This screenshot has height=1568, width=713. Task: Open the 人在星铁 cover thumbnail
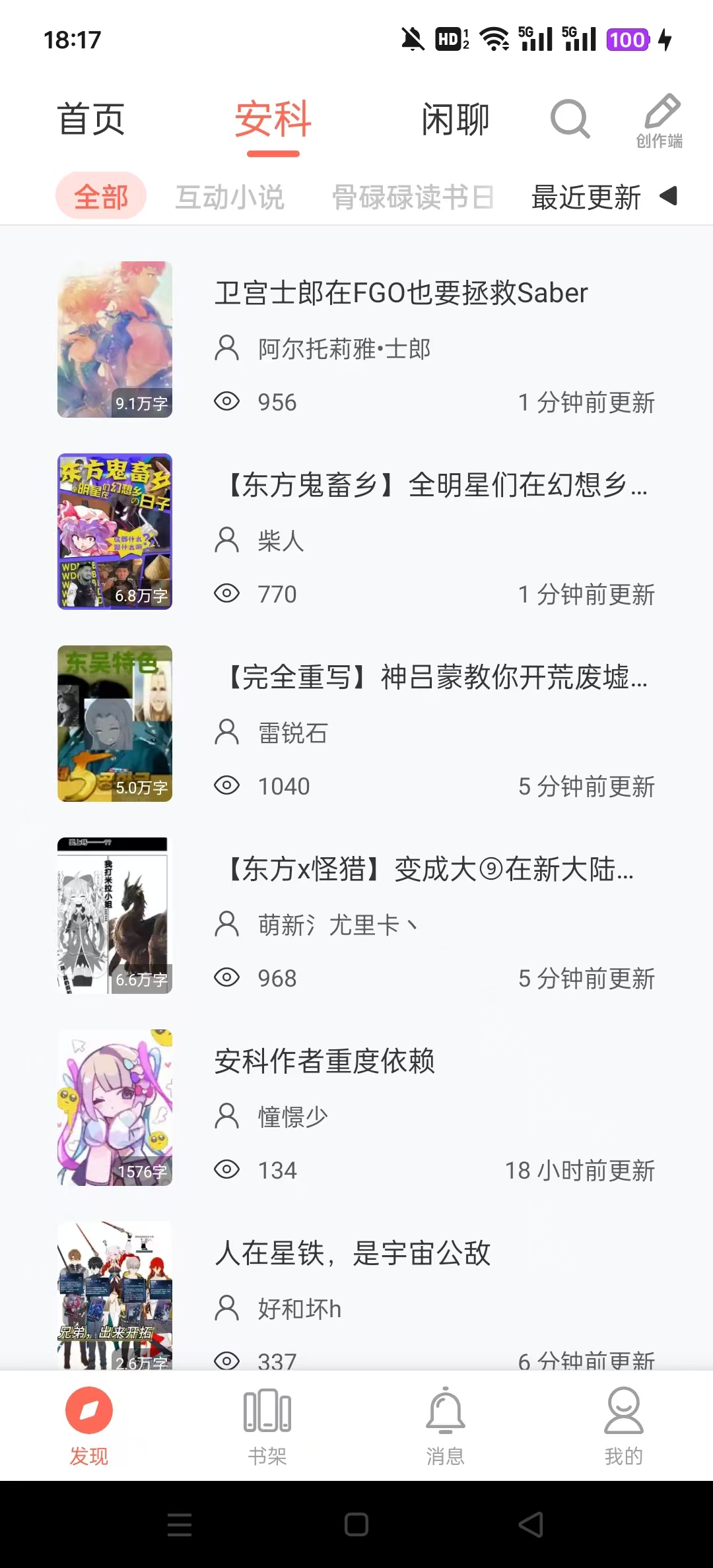114,1293
